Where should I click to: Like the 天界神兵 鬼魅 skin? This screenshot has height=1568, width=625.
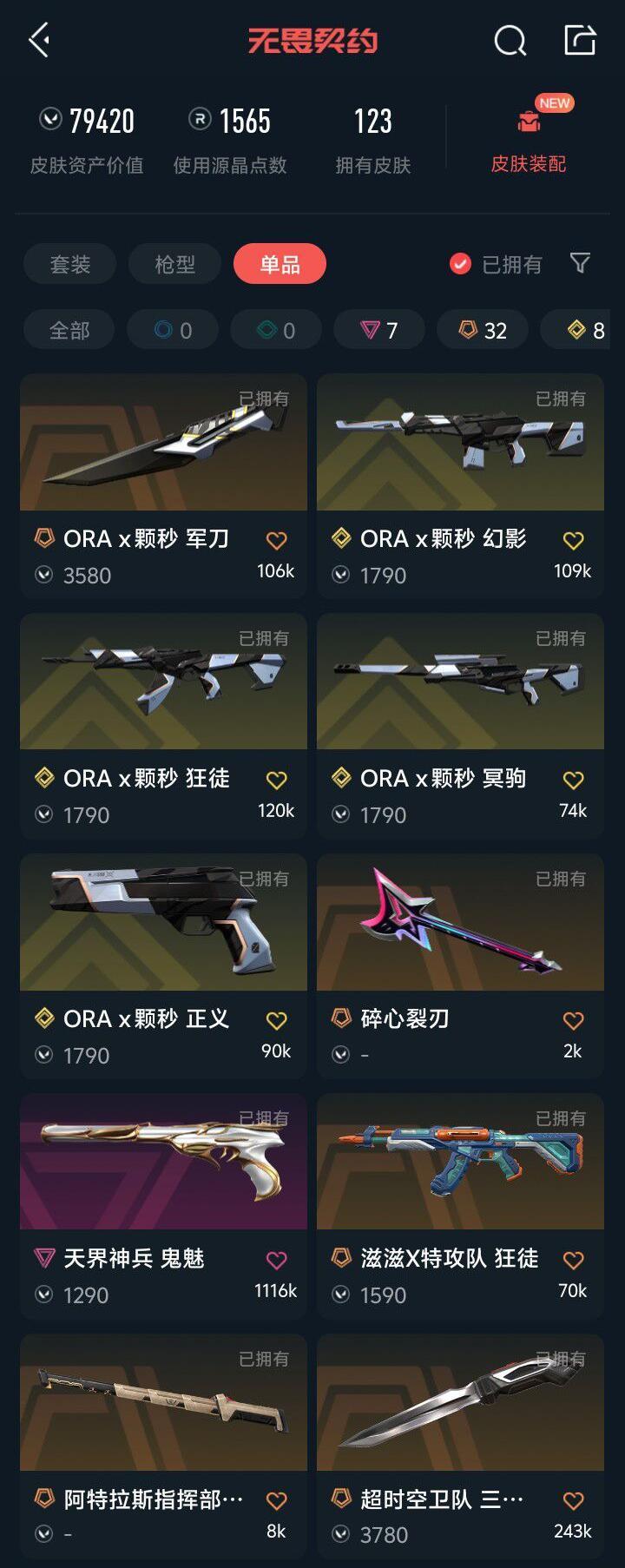tap(276, 1261)
